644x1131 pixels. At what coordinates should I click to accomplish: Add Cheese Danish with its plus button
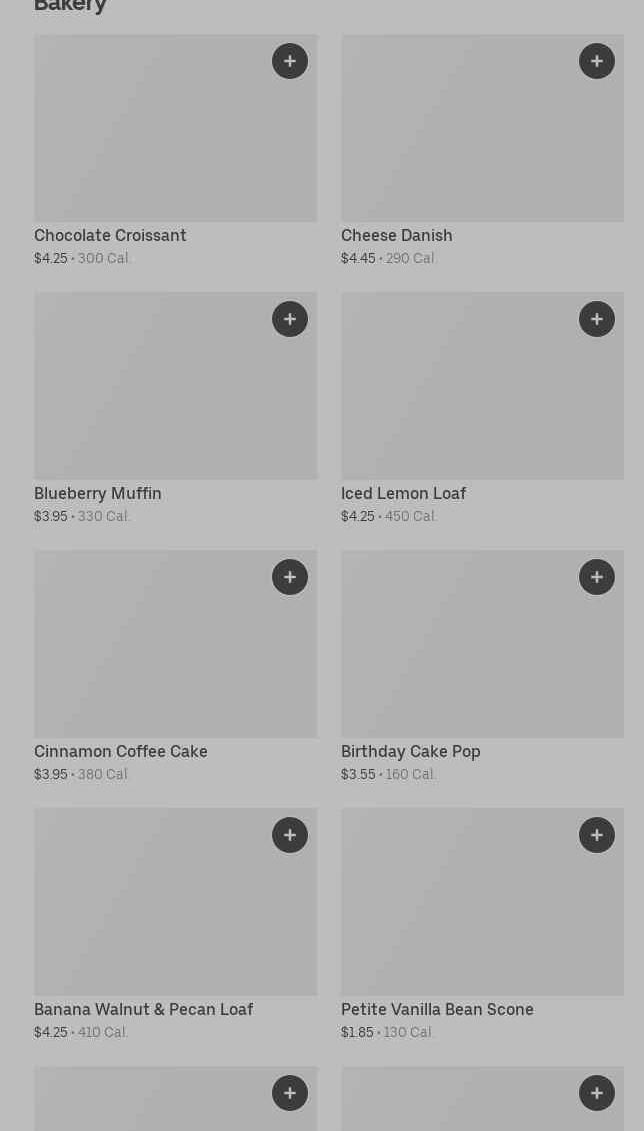[x=597, y=61]
